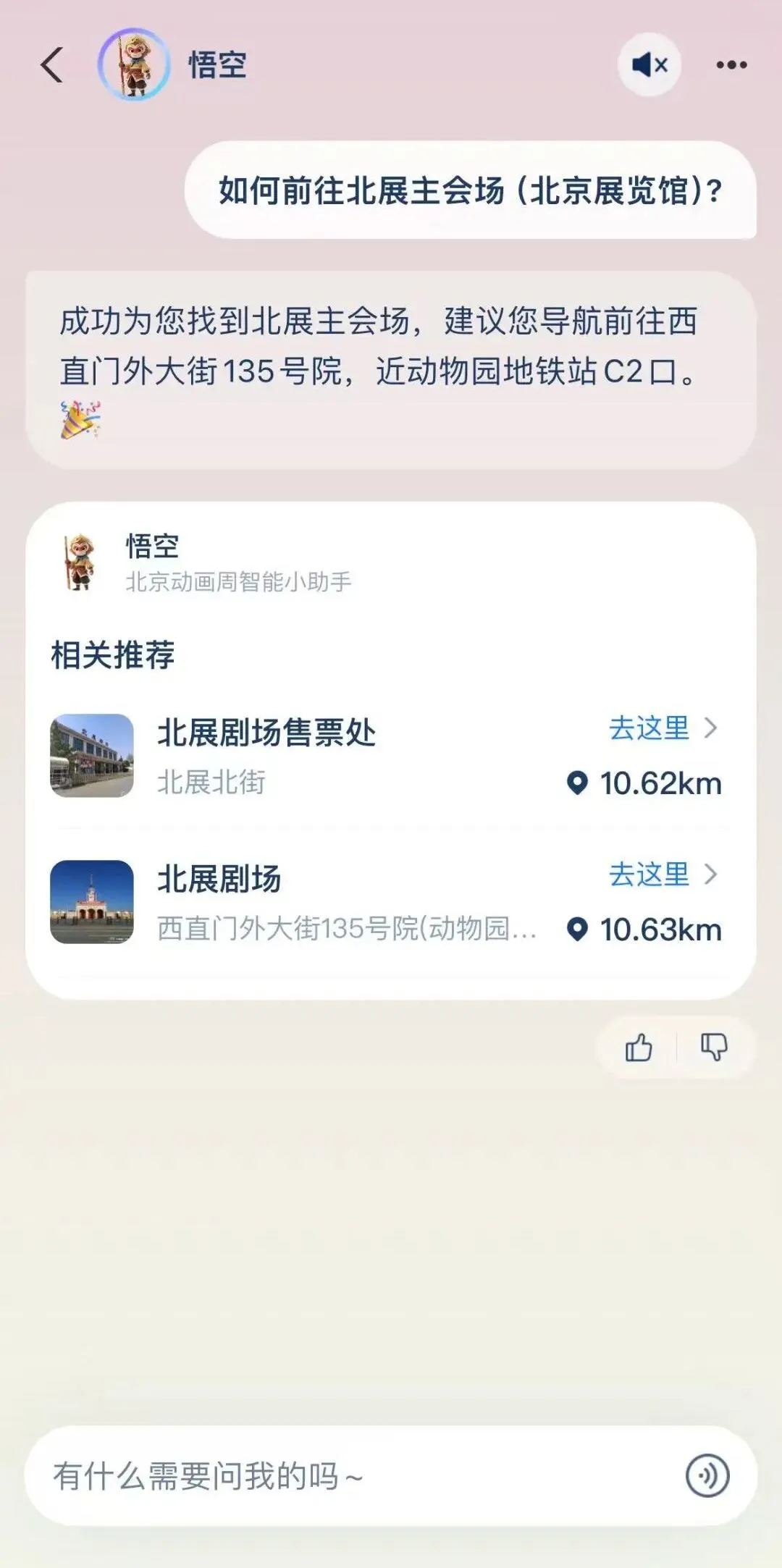Tap 去这里 for 北展剧场
Screen dimensions: 782x1568
click(663, 874)
